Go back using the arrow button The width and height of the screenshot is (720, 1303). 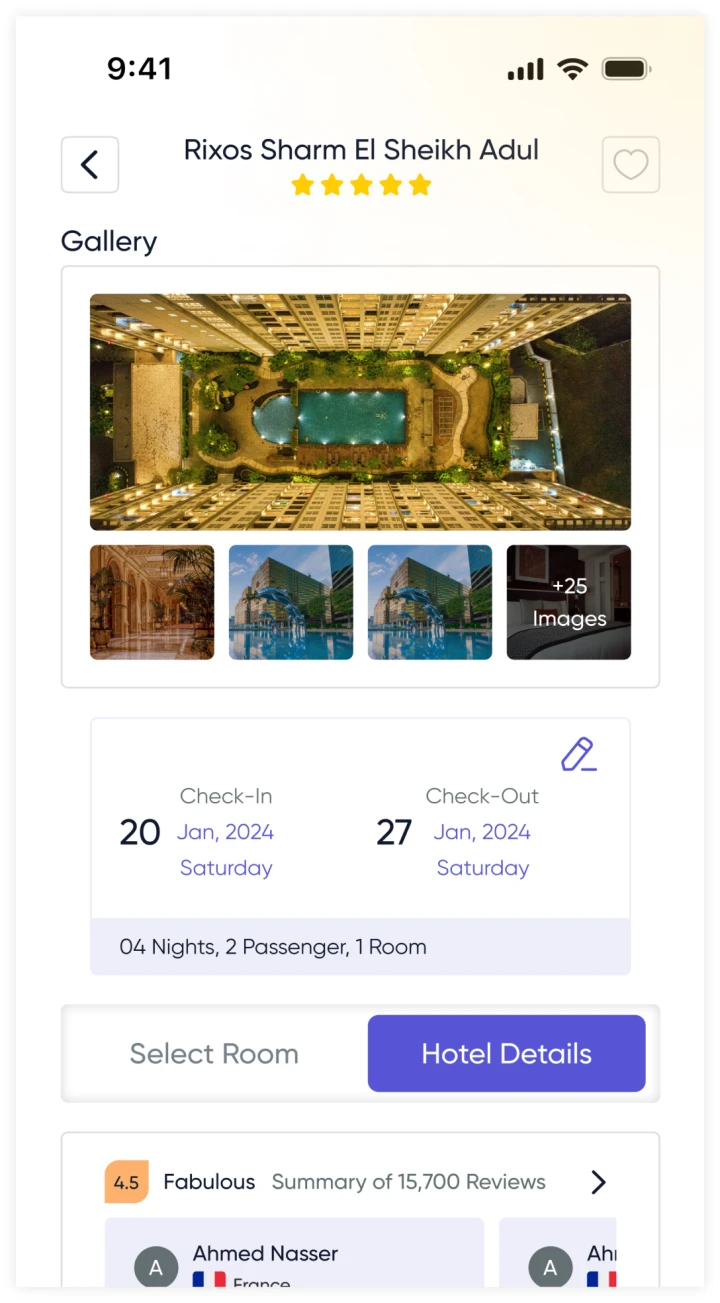click(x=90, y=165)
